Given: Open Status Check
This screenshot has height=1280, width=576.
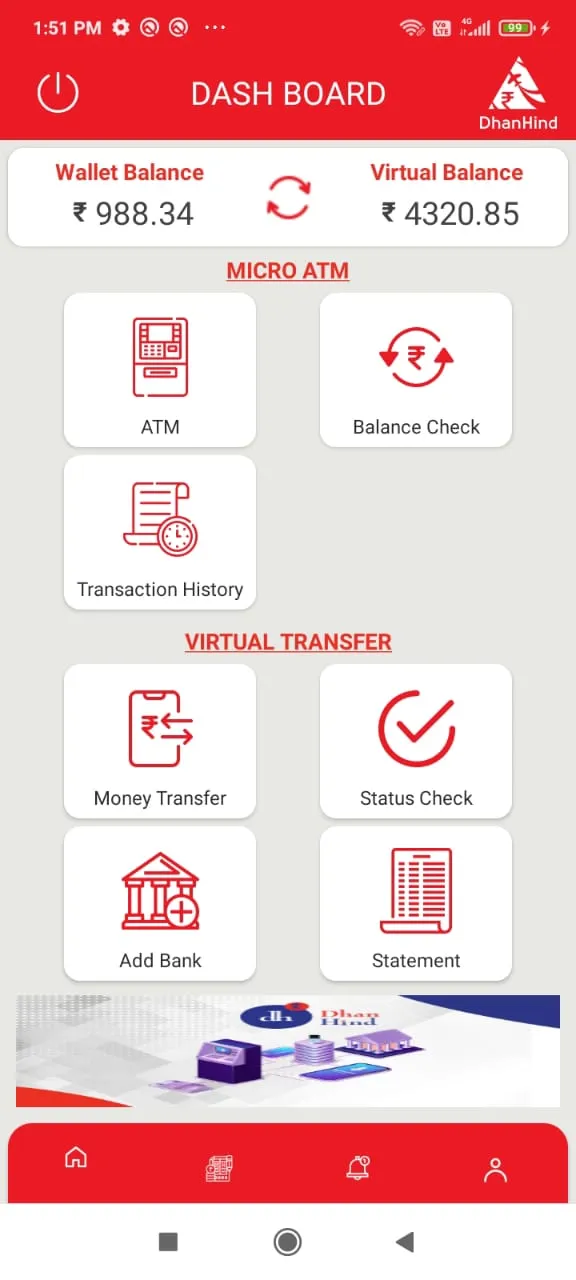Looking at the screenshot, I should click(x=416, y=741).
